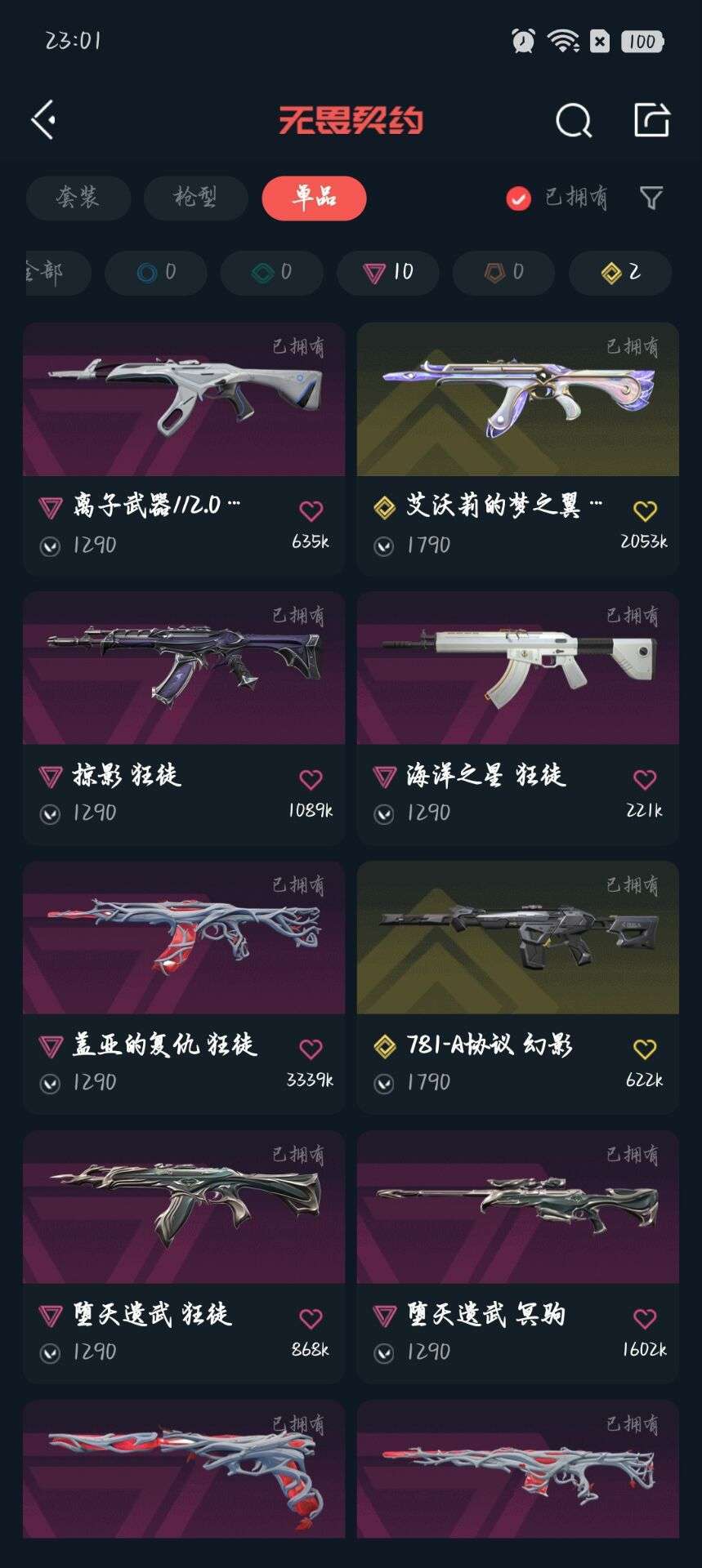Uncheck the 已拥有 owned filter

click(518, 198)
